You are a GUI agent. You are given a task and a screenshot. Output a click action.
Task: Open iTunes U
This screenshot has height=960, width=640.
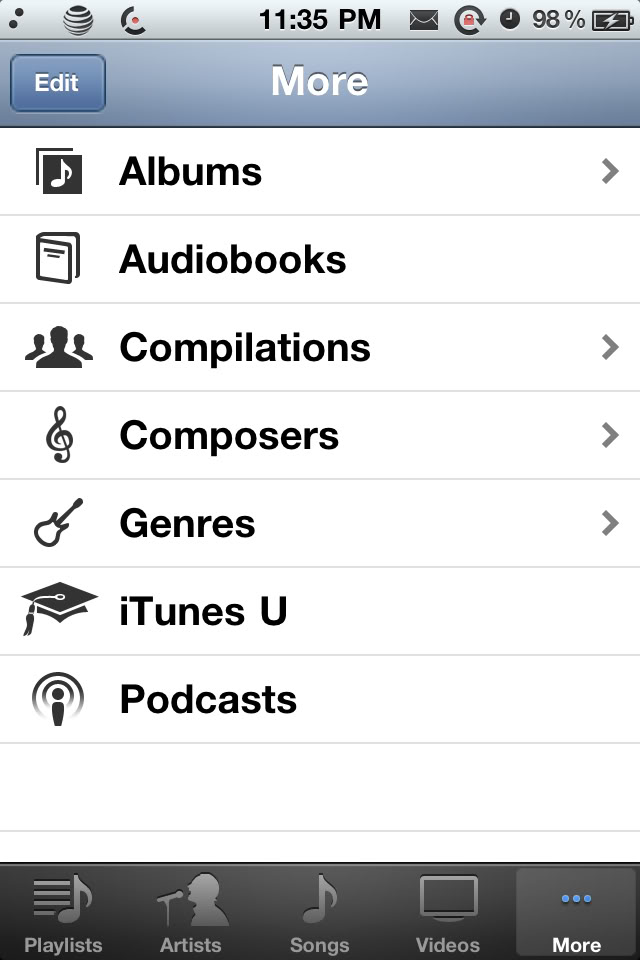point(320,612)
